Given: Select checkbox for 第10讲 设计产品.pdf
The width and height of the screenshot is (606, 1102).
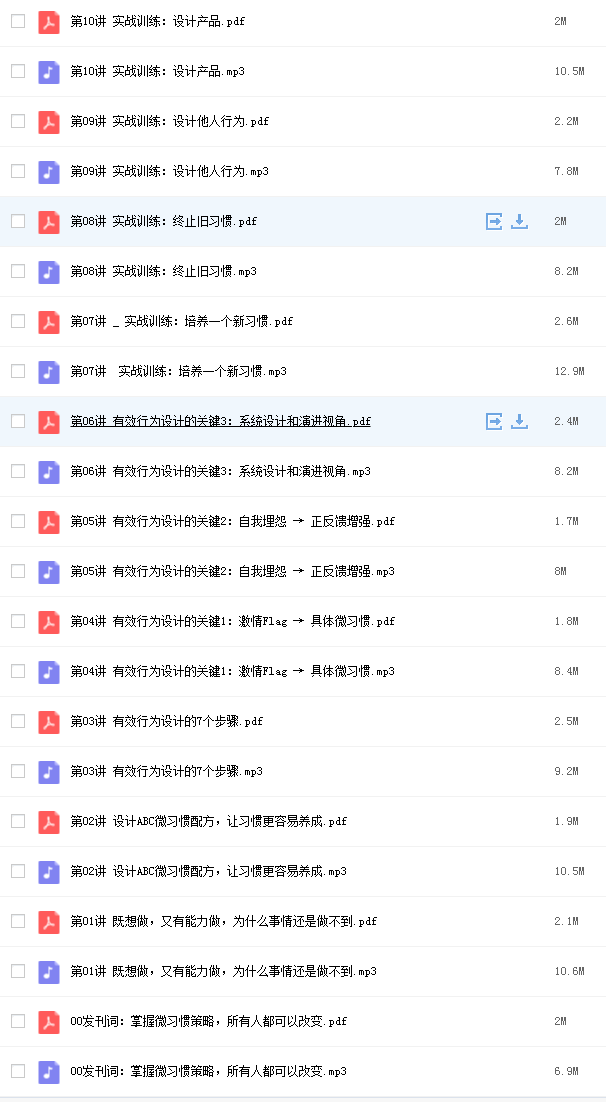Looking at the screenshot, I should click(x=18, y=21).
